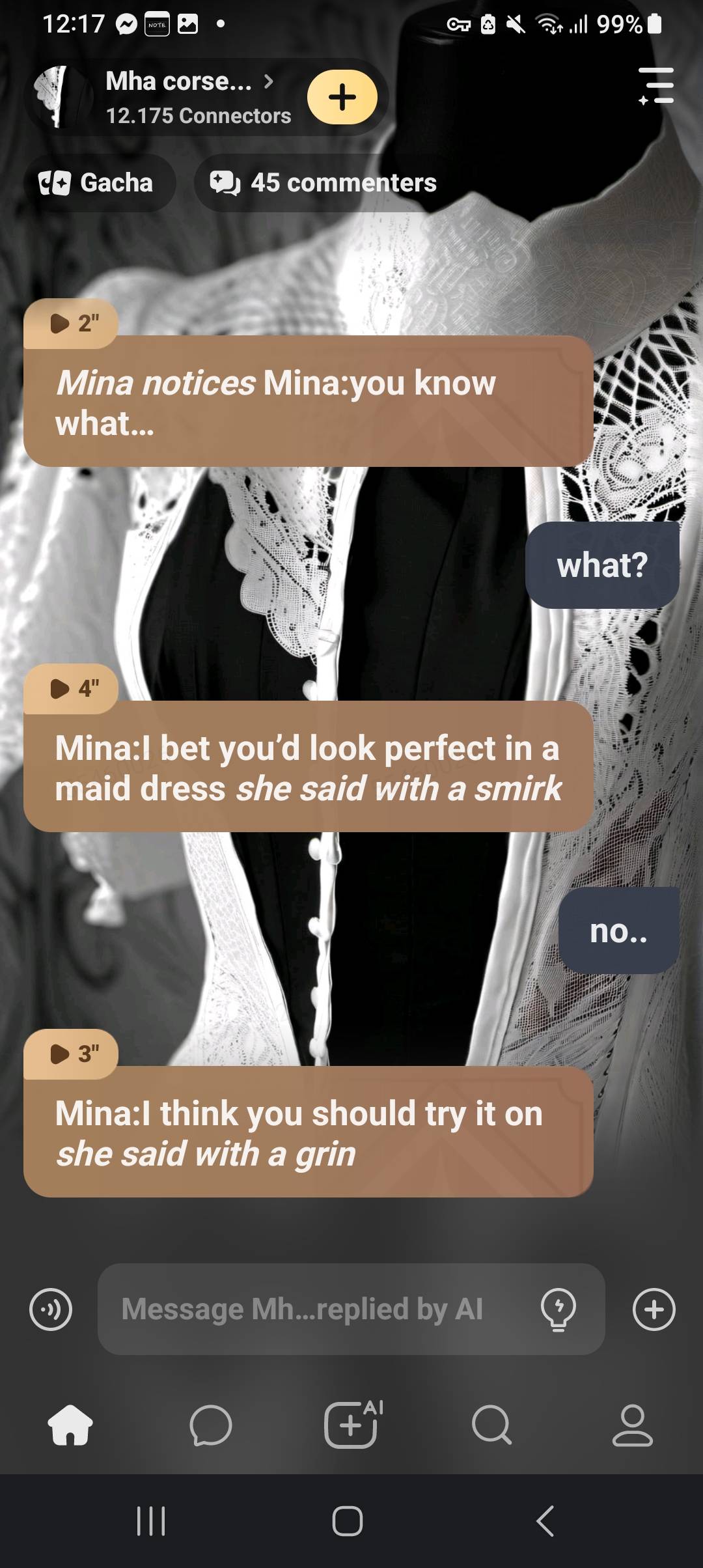The width and height of the screenshot is (703, 1568).
Task: Focus the message input field
Action: click(312, 1309)
